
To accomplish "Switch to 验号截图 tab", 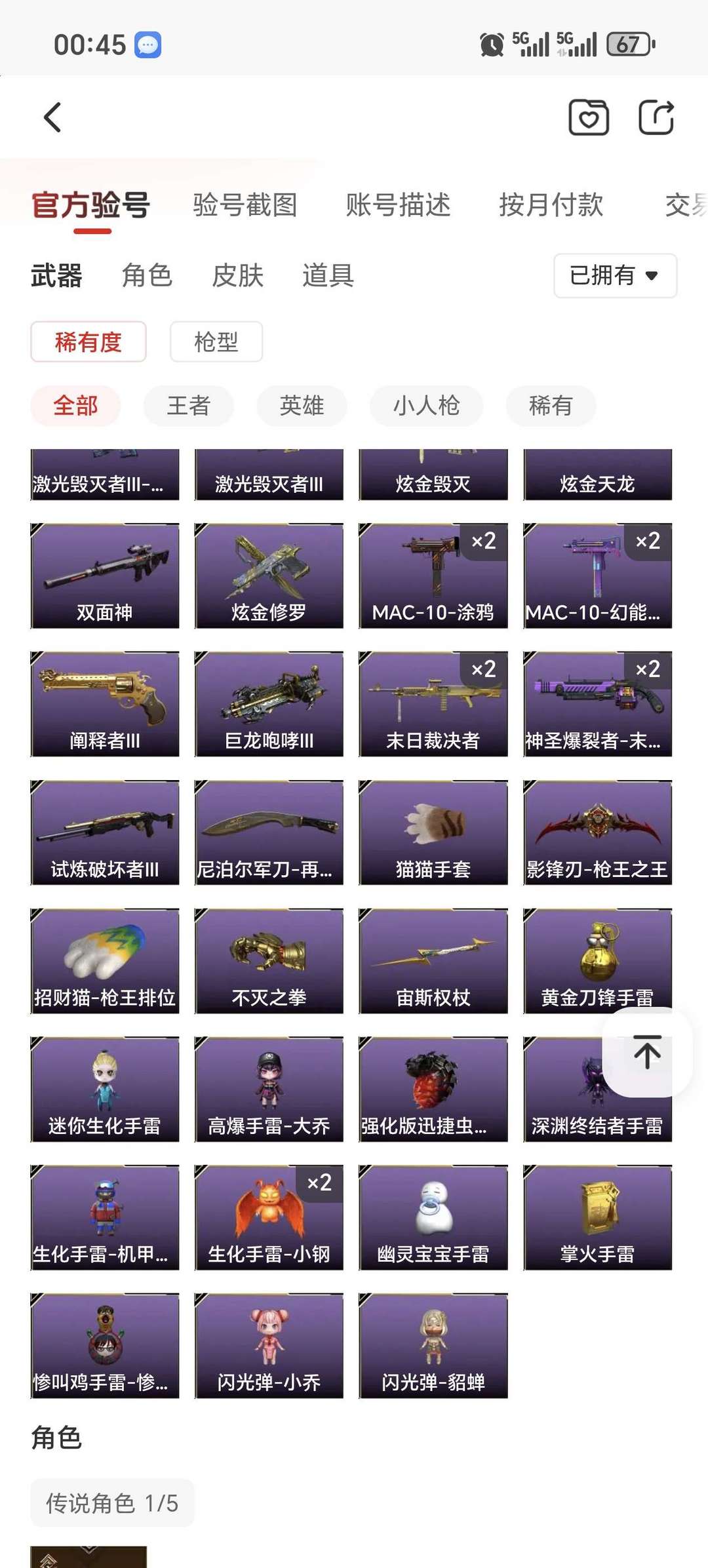I will point(245,205).
